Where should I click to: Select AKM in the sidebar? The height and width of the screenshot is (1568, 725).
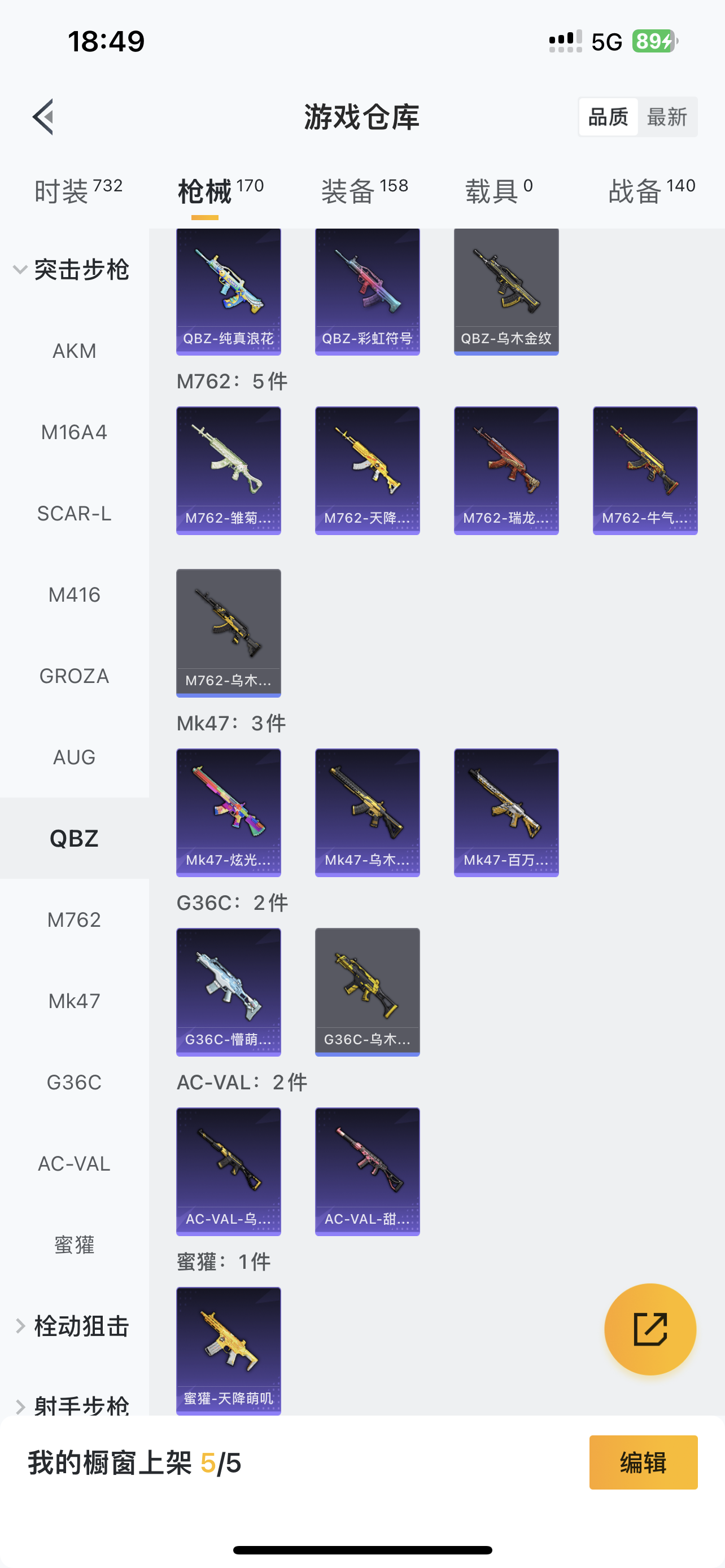tap(75, 351)
